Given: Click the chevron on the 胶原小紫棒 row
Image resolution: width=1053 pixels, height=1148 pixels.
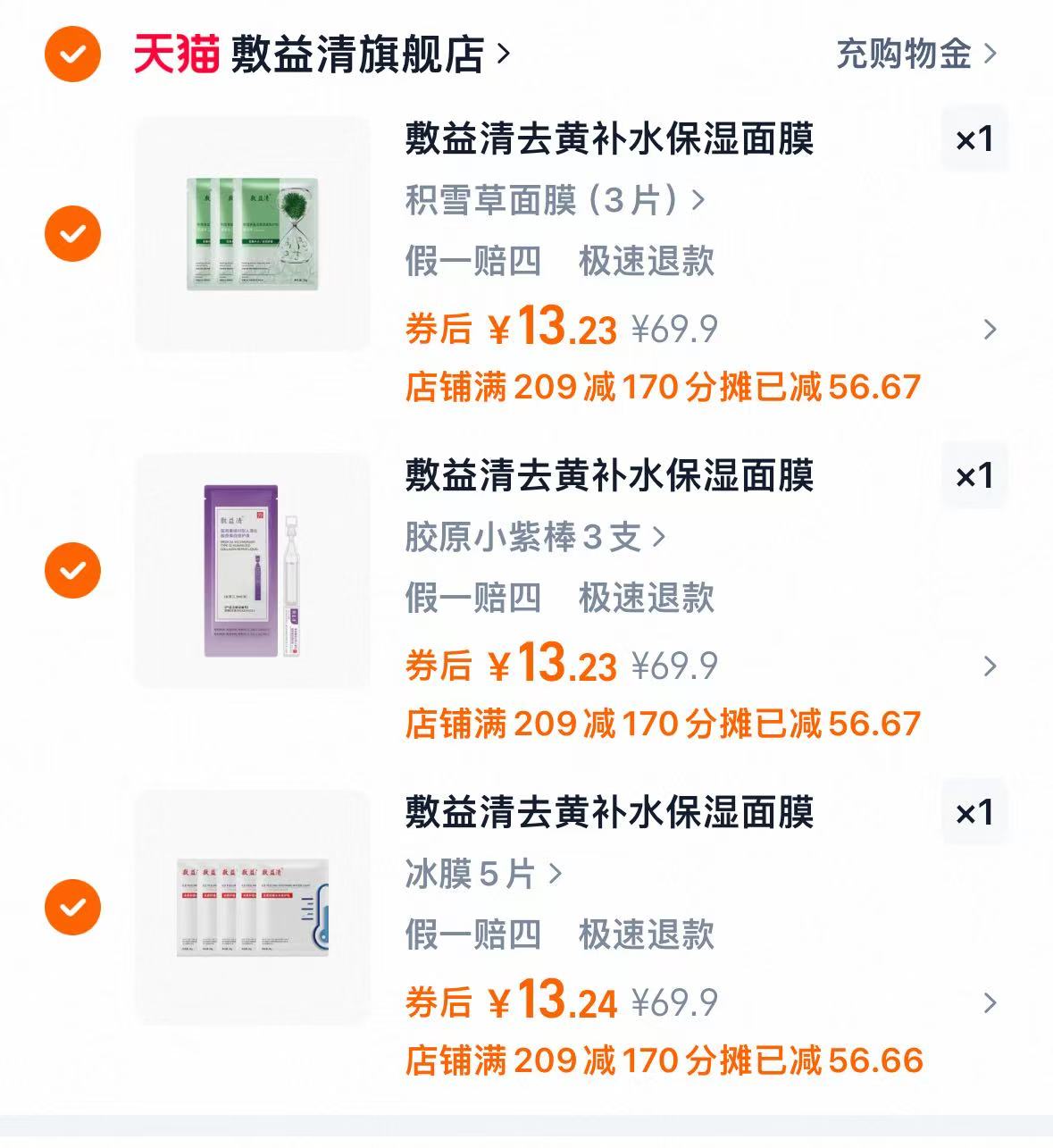Looking at the screenshot, I should click(x=989, y=664).
